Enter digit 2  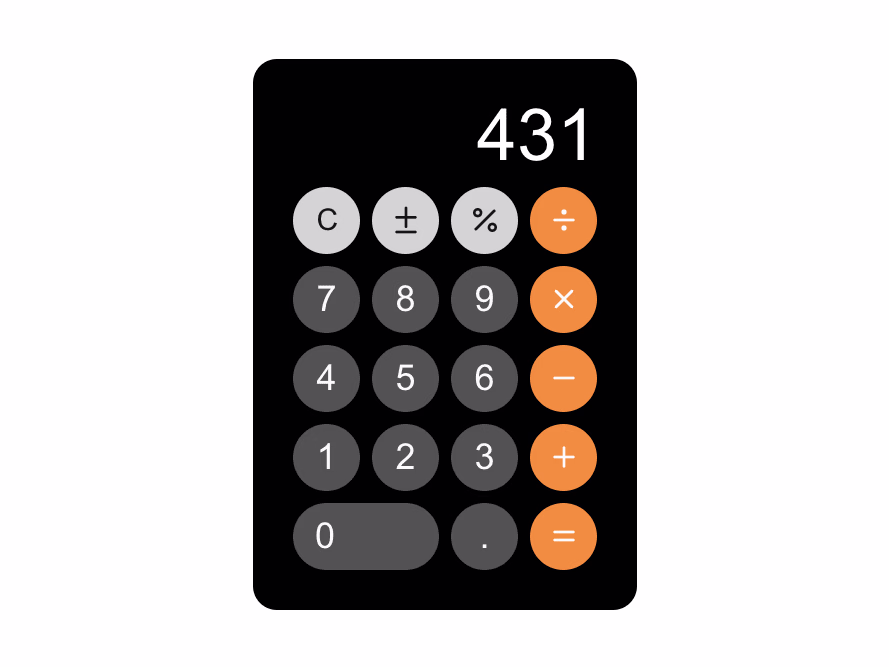(405, 457)
